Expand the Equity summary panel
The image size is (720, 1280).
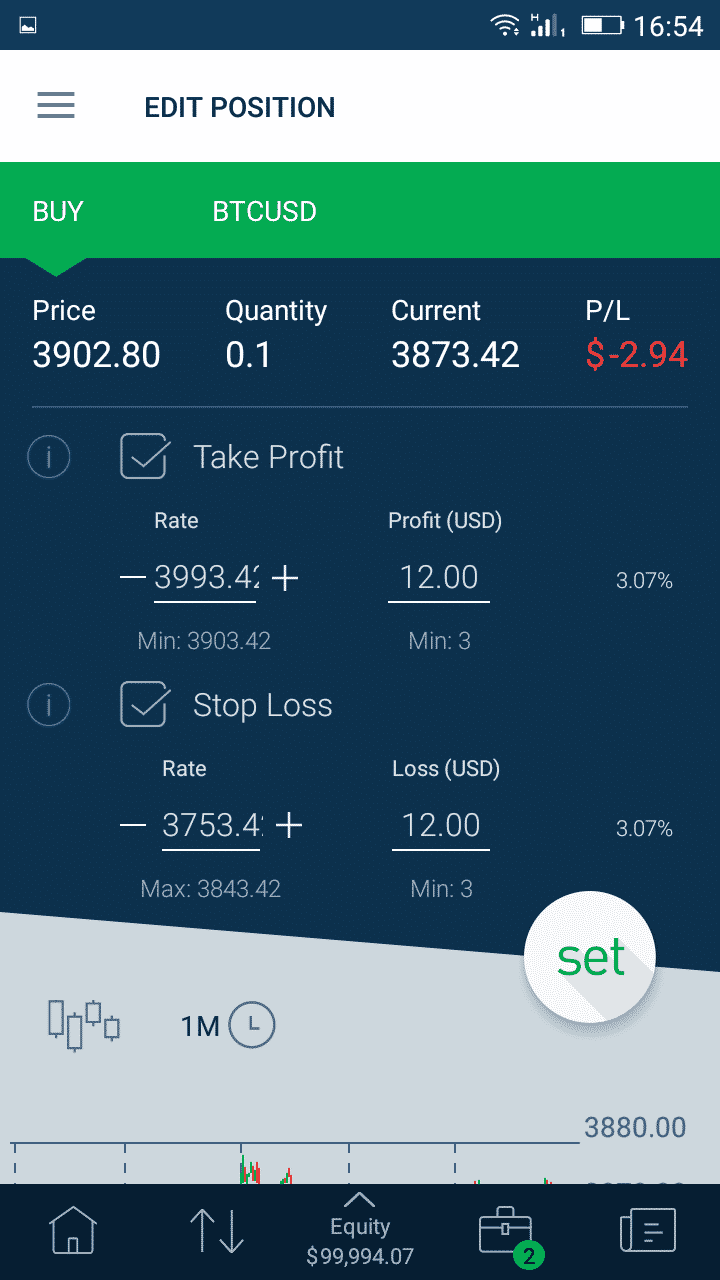(360, 1228)
